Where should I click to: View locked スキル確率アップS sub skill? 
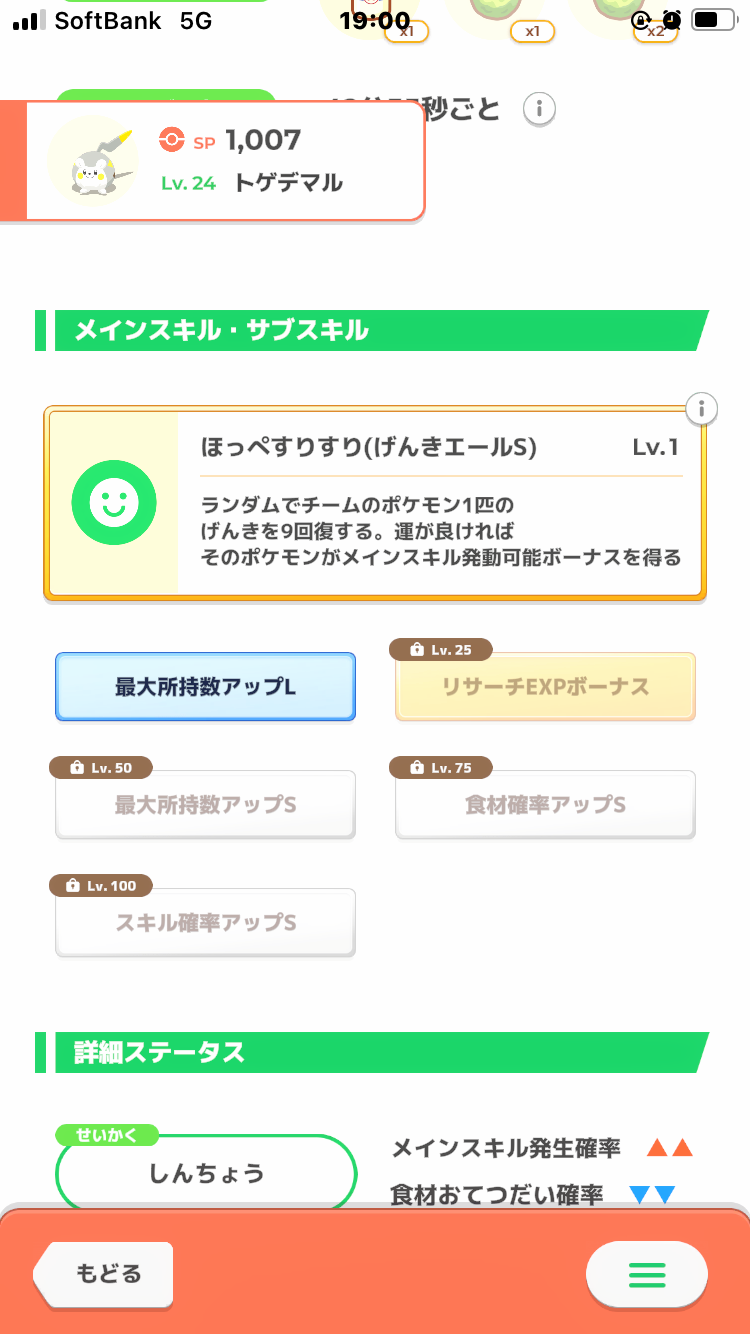[x=205, y=922]
